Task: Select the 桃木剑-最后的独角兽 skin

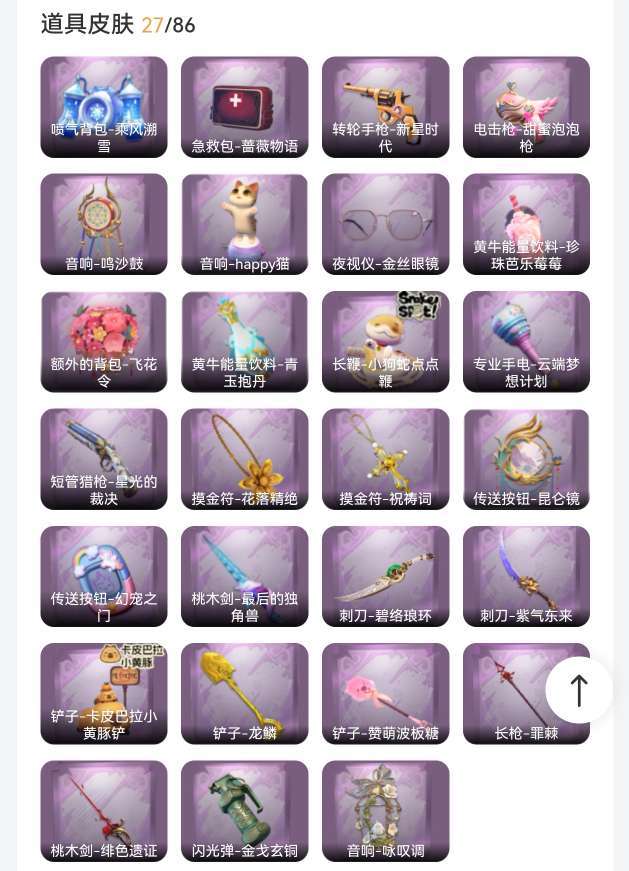Action: (x=244, y=577)
